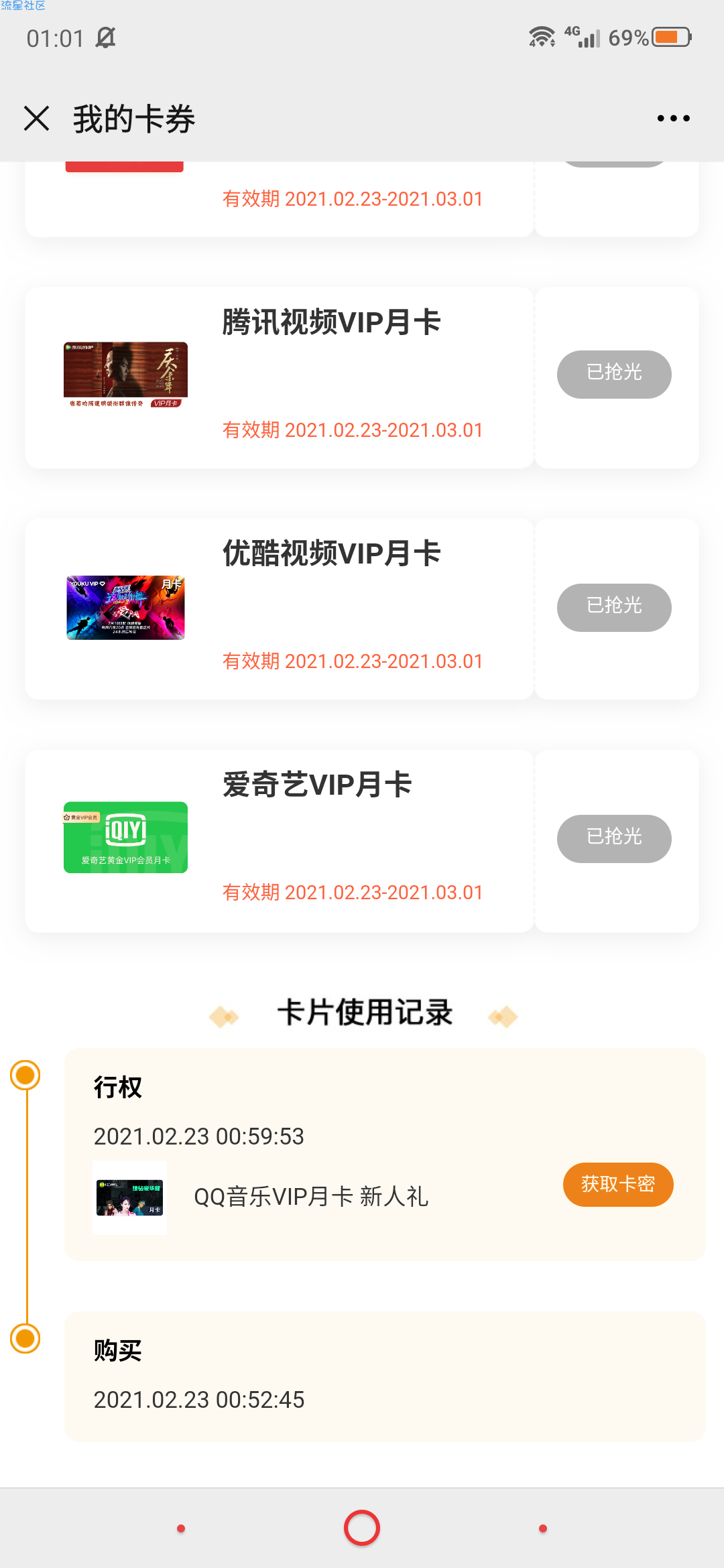The image size is (724, 1568).
Task: Open the three-dot overflow menu
Action: pyautogui.click(x=673, y=119)
